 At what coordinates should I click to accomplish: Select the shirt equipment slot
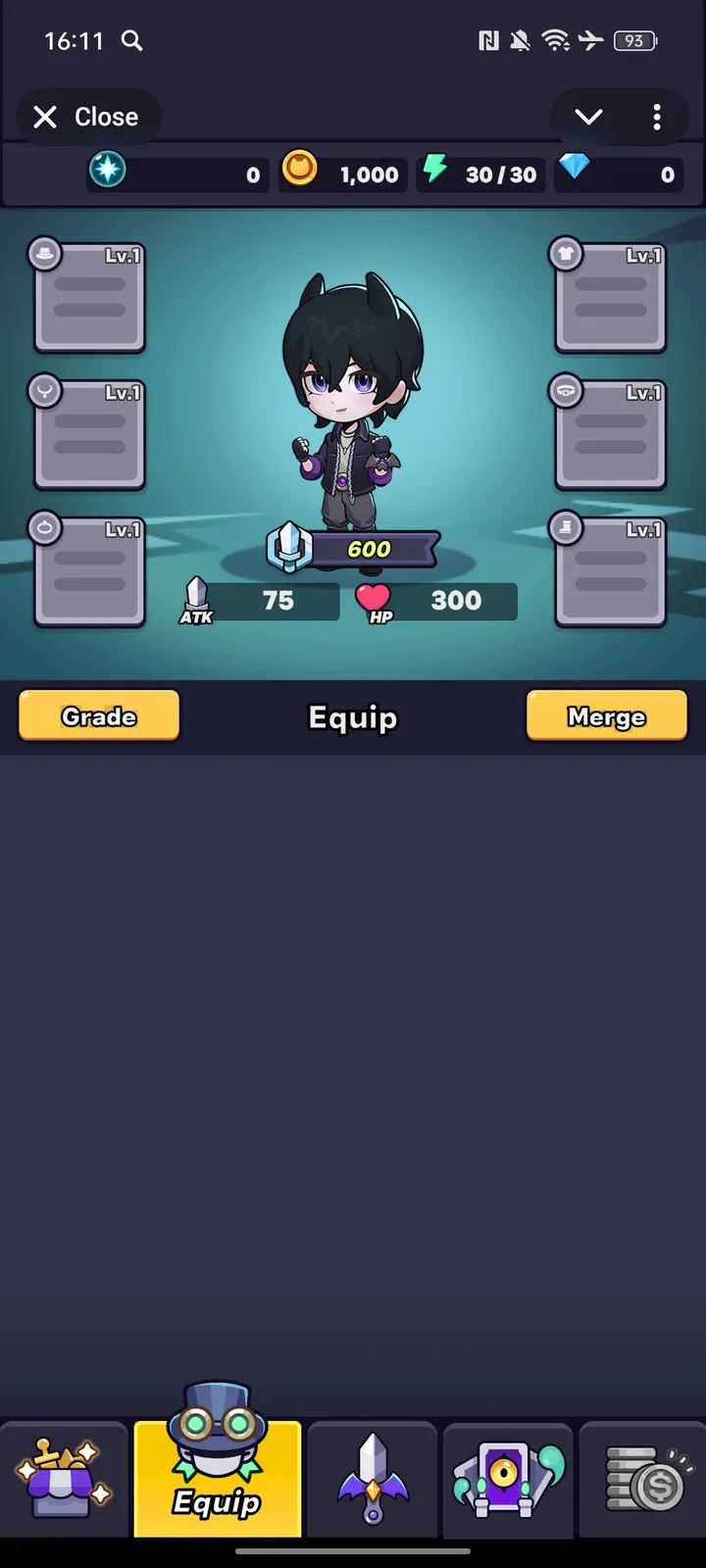[x=610, y=297]
